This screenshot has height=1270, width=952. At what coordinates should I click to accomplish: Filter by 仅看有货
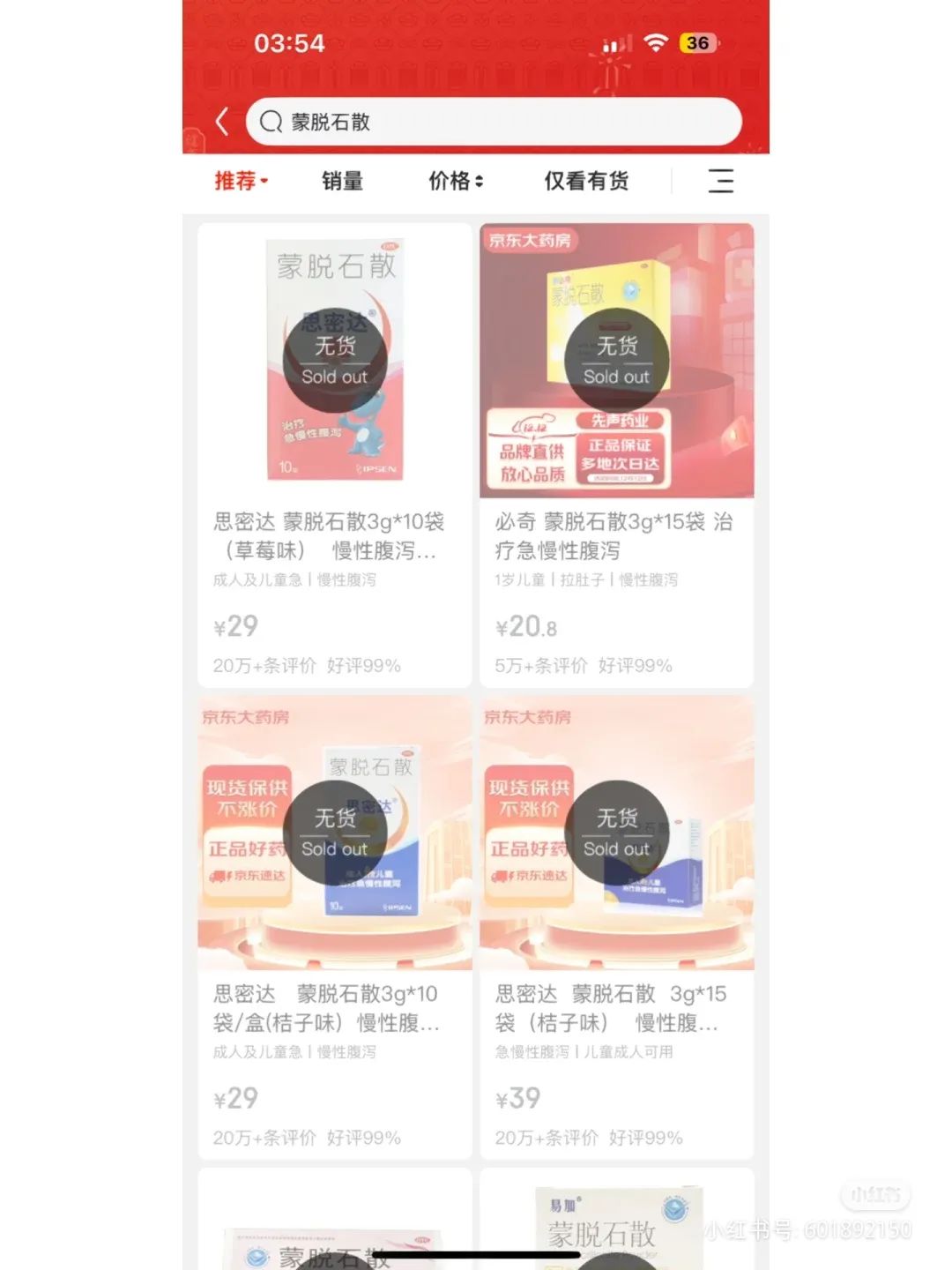click(x=586, y=181)
